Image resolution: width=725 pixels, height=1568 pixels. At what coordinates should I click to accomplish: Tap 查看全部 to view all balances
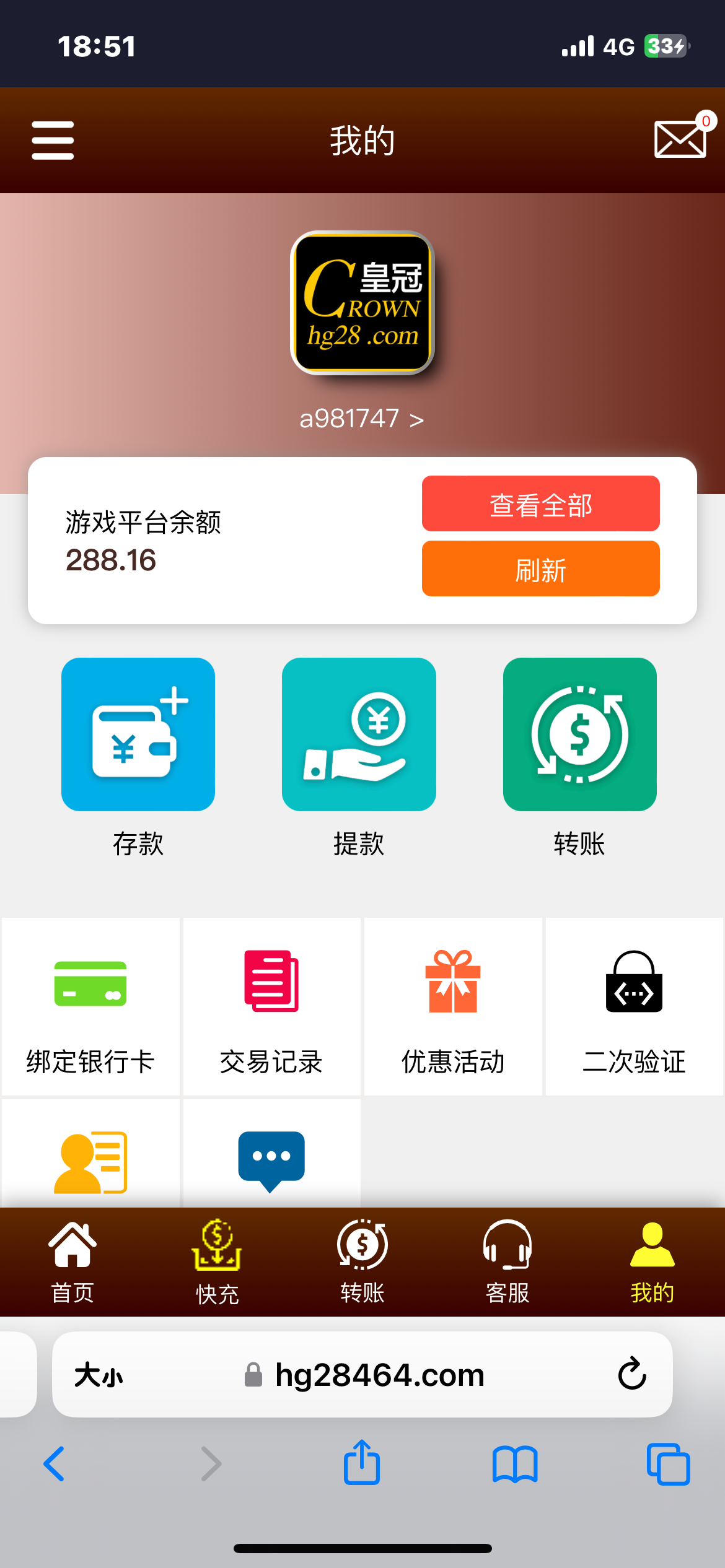click(540, 503)
